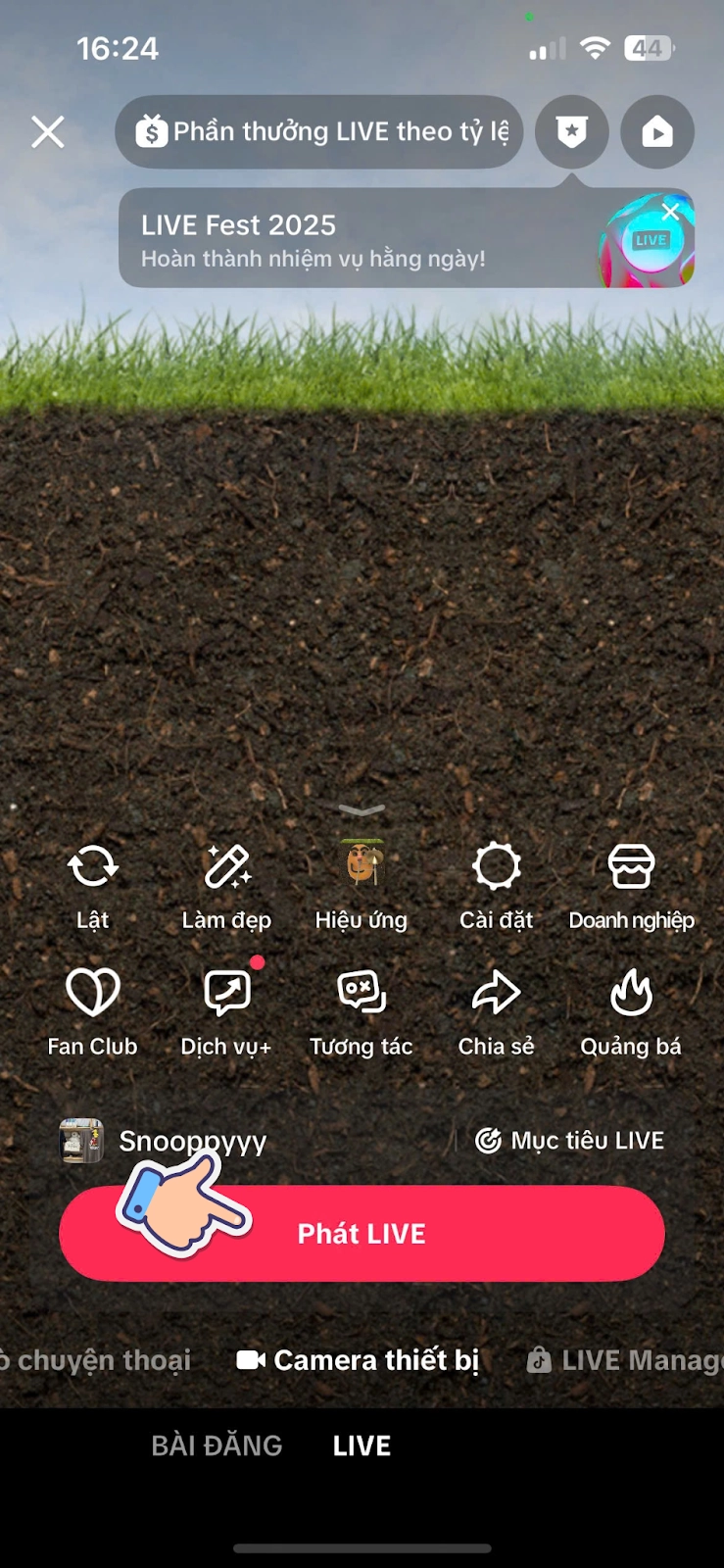Screen dimensions: 724x1568
Task: Choose an effect under Hiệu ứng
Action: pyautogui.click(x=362, y=883)
